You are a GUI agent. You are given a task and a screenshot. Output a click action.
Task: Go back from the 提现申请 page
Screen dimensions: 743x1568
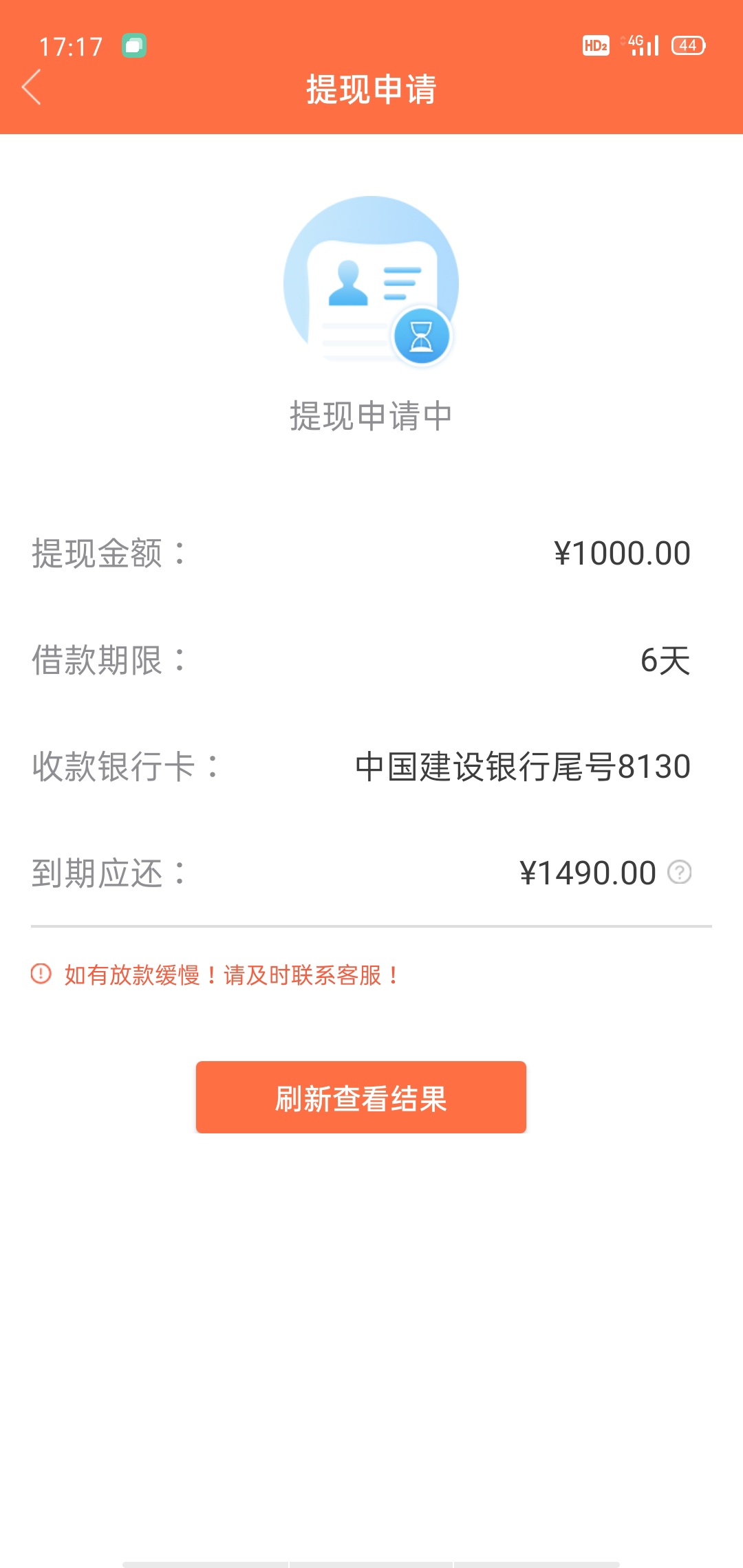coord(32,87)
